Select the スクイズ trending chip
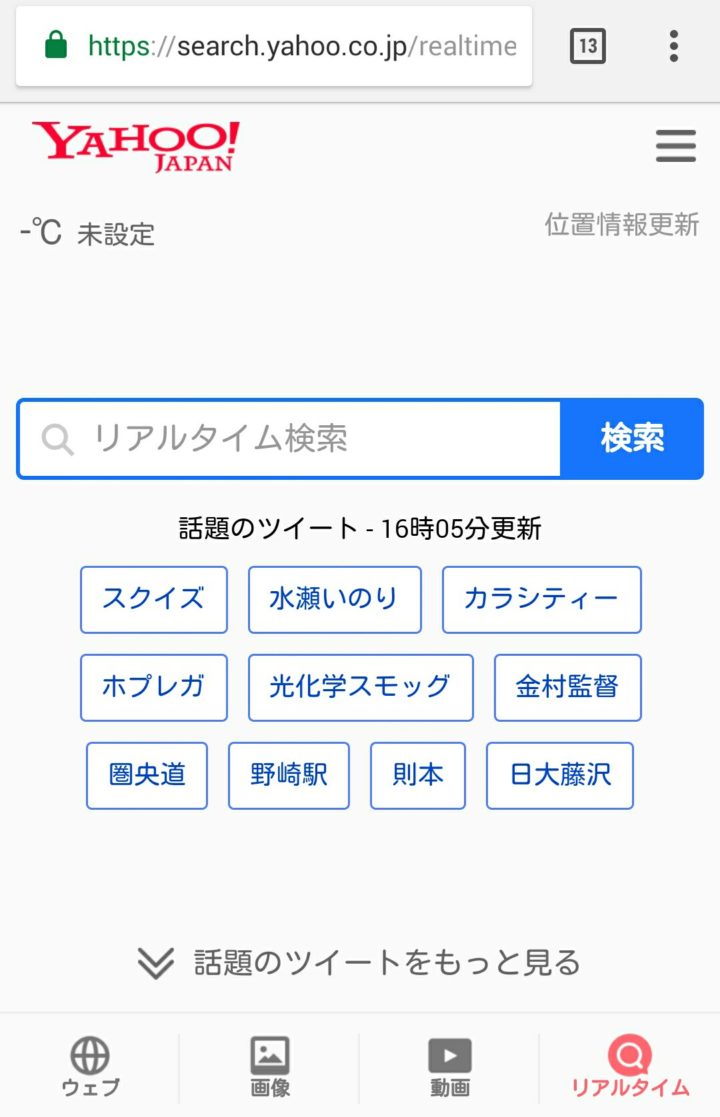This screenshot has width=720, height=1117. click(x=153, y=599)
